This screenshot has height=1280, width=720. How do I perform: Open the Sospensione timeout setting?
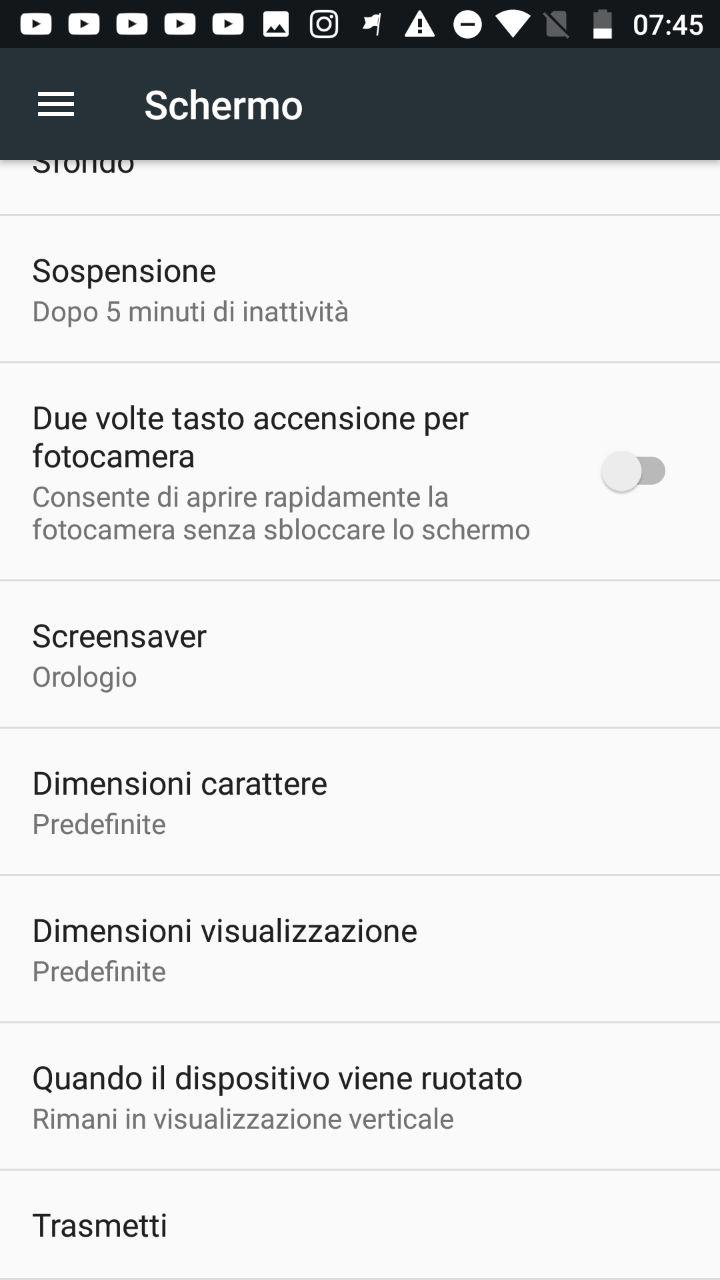[x=360, y=289]
